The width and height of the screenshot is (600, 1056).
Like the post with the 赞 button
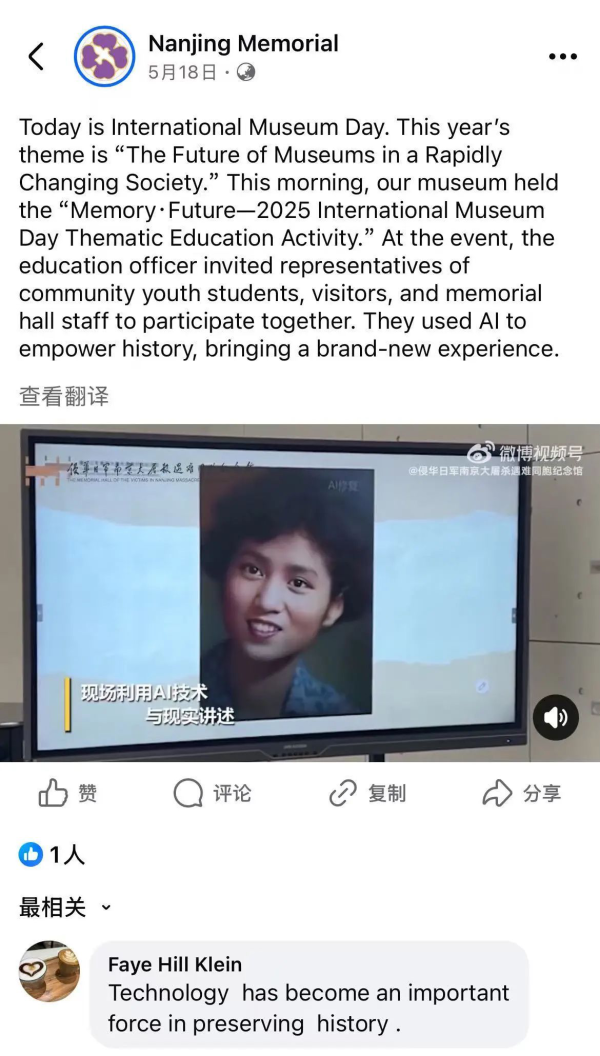[68, 794]
